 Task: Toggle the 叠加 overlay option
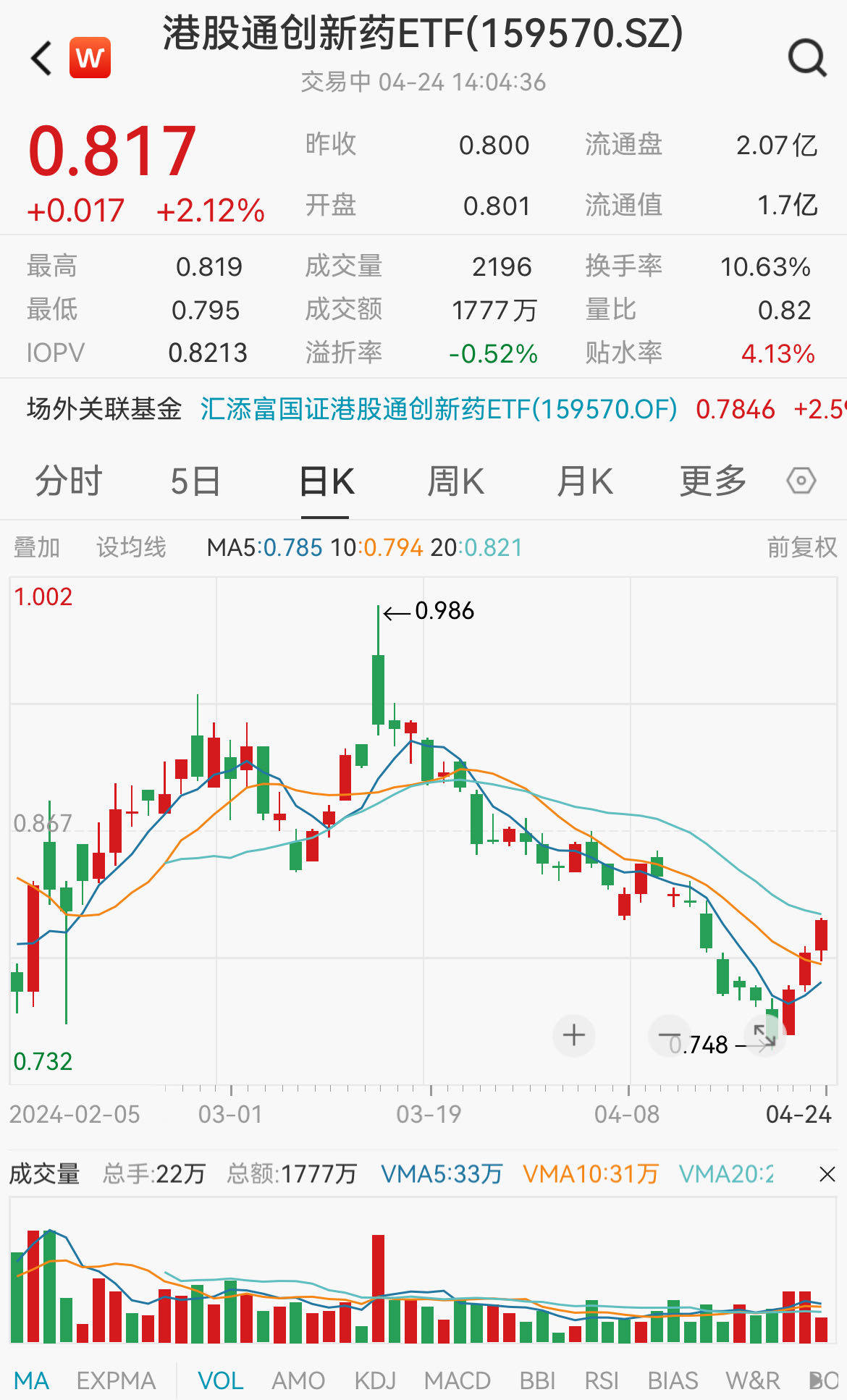coord(38,548)
